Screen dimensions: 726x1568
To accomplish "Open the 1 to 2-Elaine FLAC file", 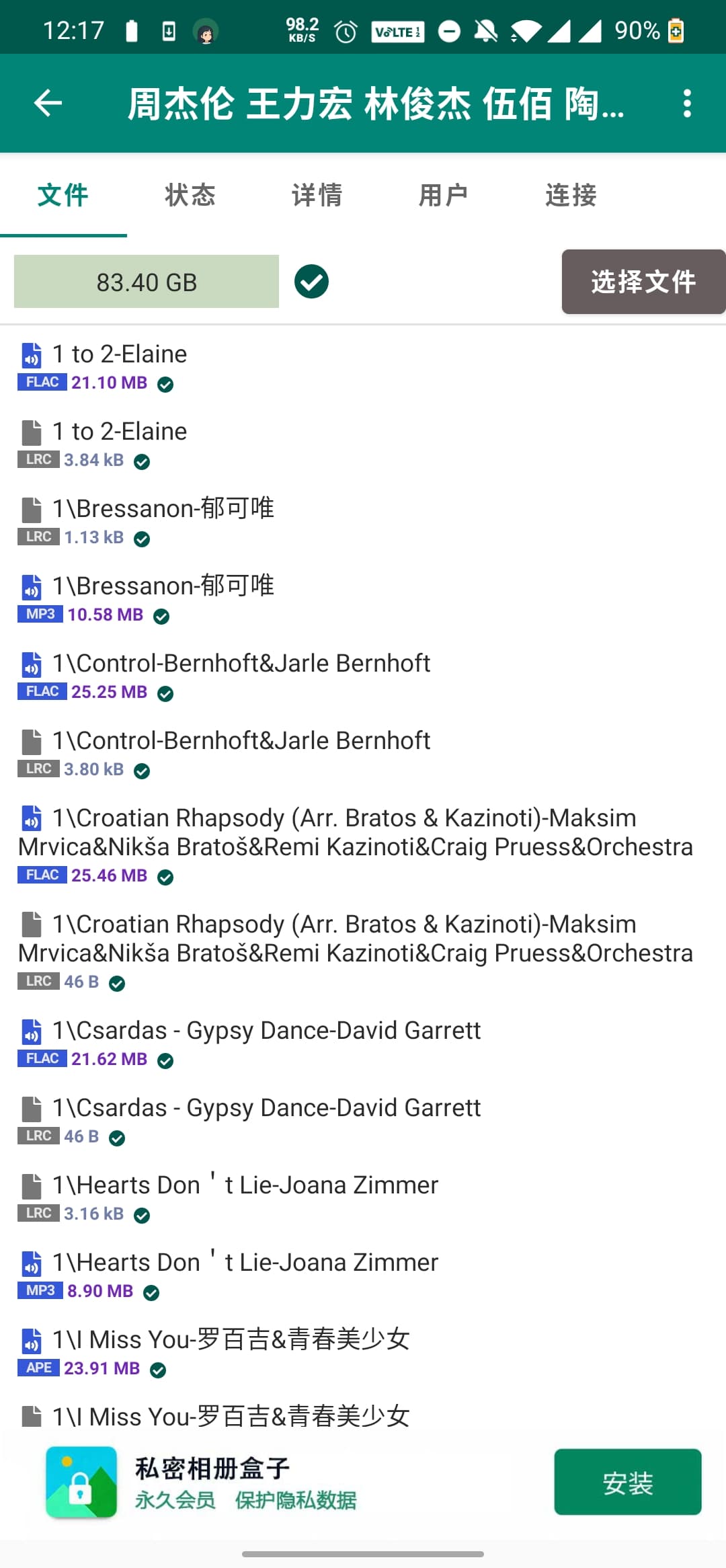I will click(120, 365).
